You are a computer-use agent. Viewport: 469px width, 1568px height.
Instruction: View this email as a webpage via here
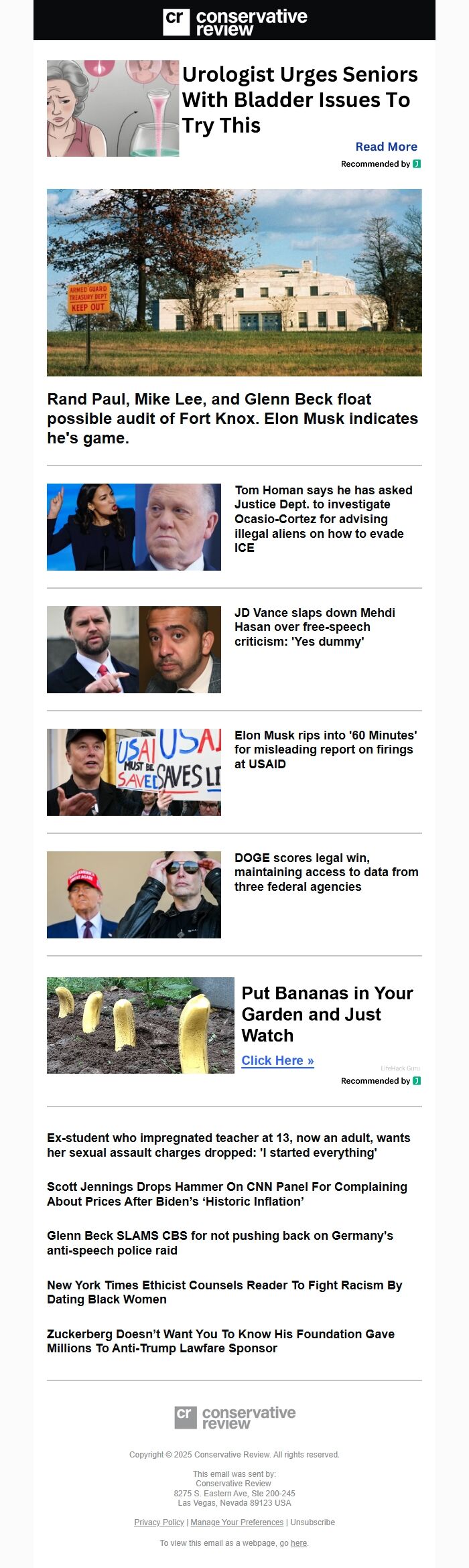299,1543
